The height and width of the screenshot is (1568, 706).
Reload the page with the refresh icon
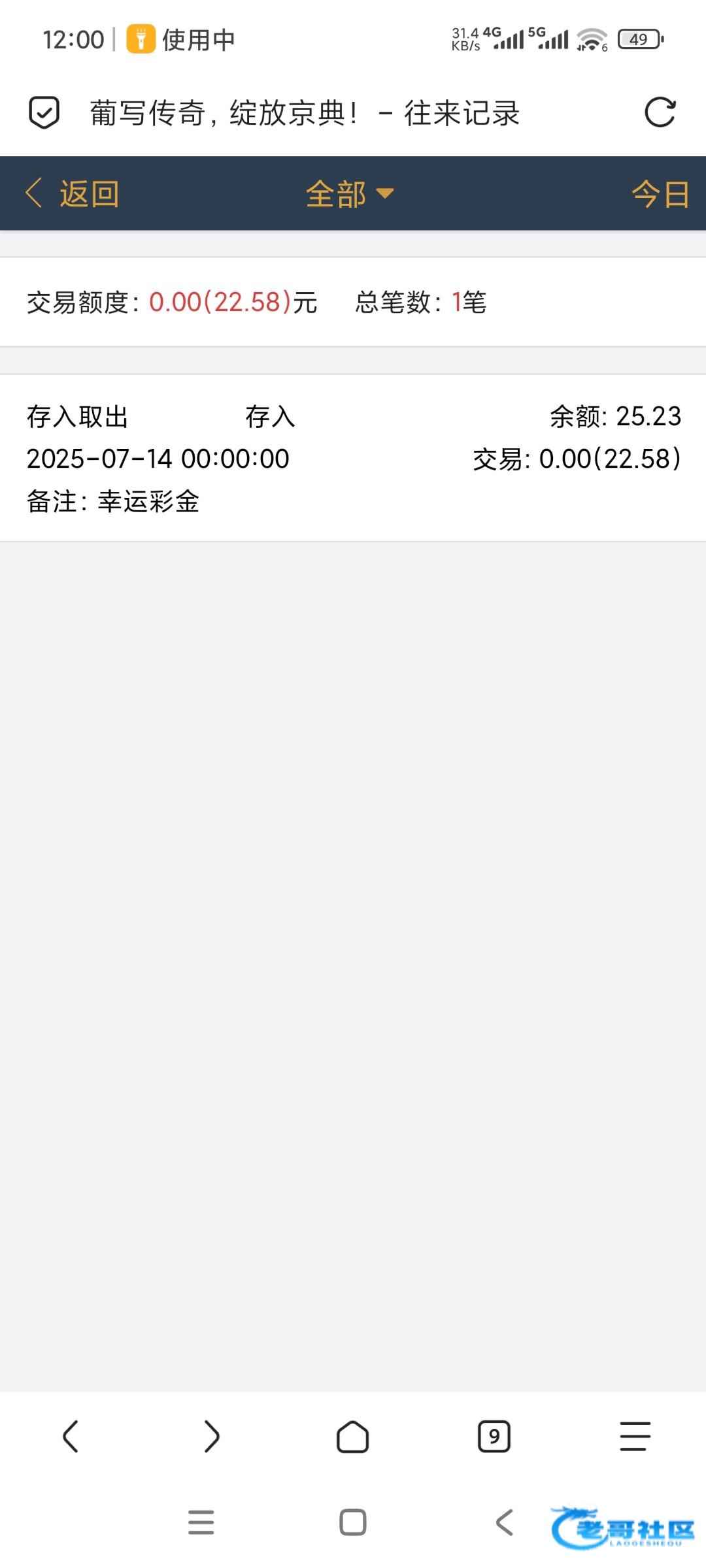click(x=660, y=112)
